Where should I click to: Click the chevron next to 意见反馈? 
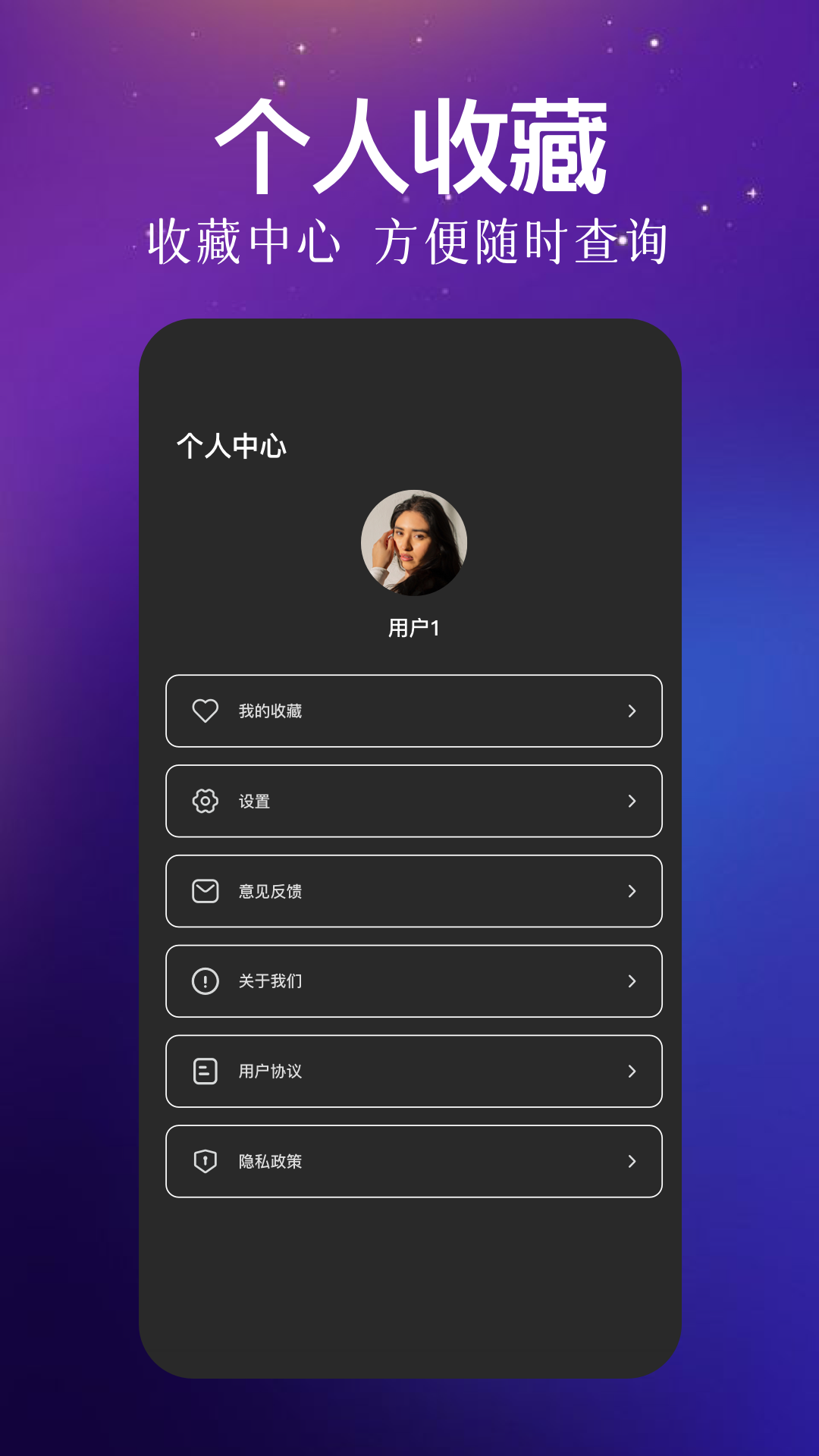(631, 892)
